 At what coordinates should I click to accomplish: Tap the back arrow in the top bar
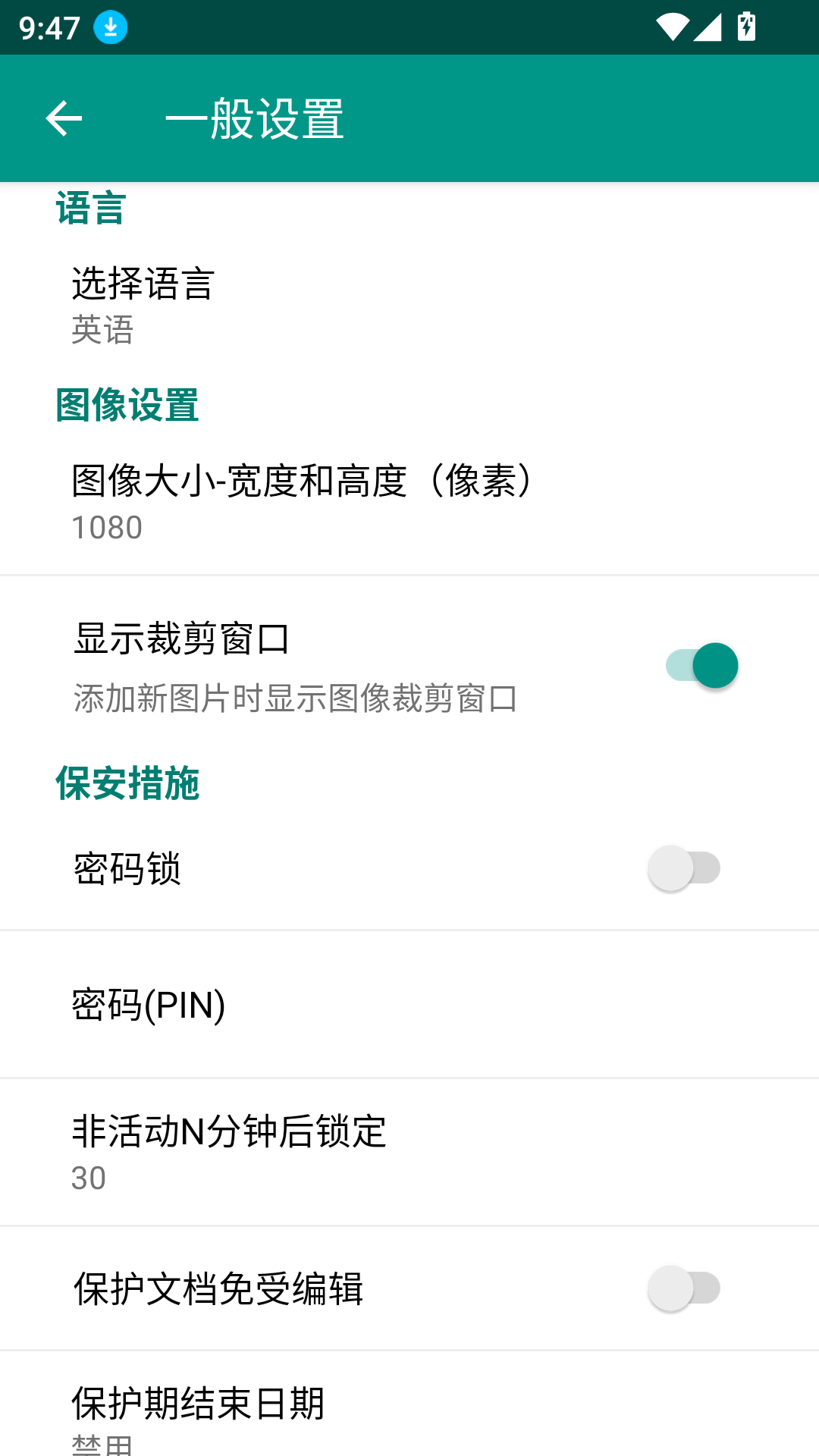pyautogui.click(x=64, y=118)
